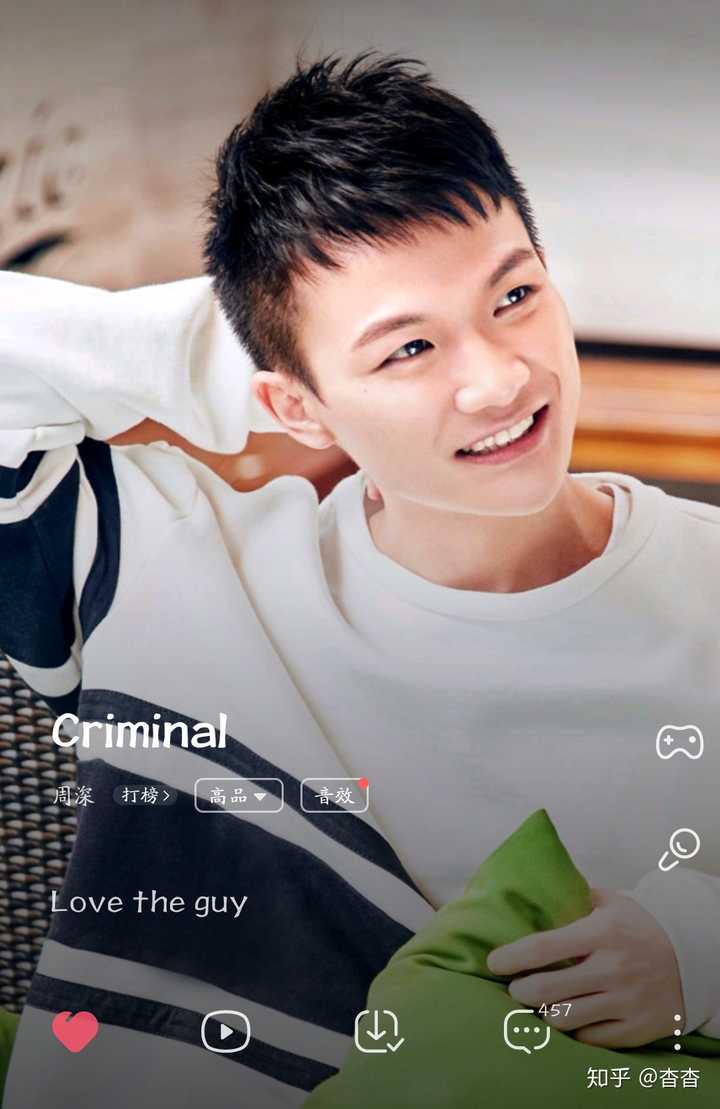Viewport: 720px width, 1109px height.
Task: Open the artist 周深
Action: (73, 795)
